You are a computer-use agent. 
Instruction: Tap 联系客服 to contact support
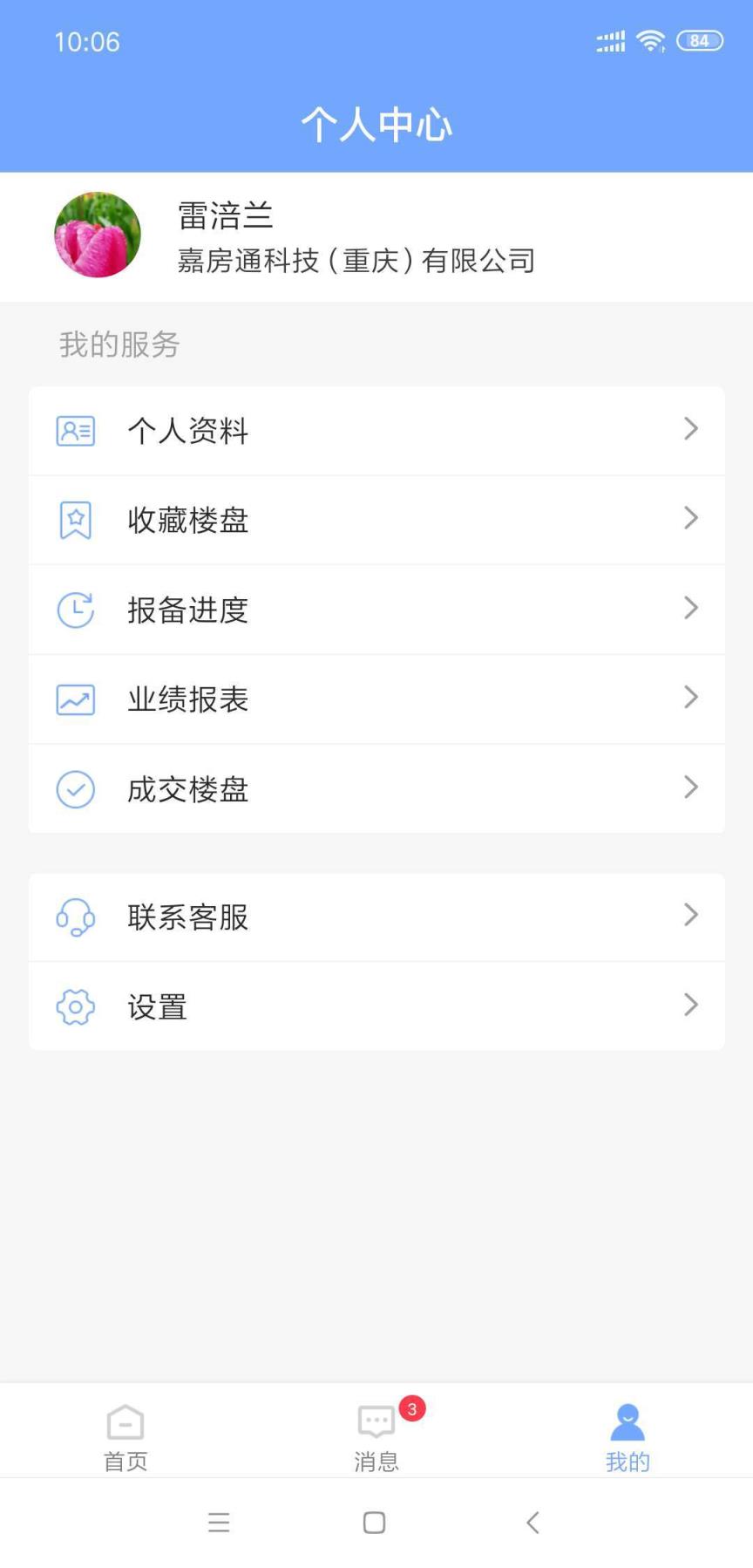(376, 917)
